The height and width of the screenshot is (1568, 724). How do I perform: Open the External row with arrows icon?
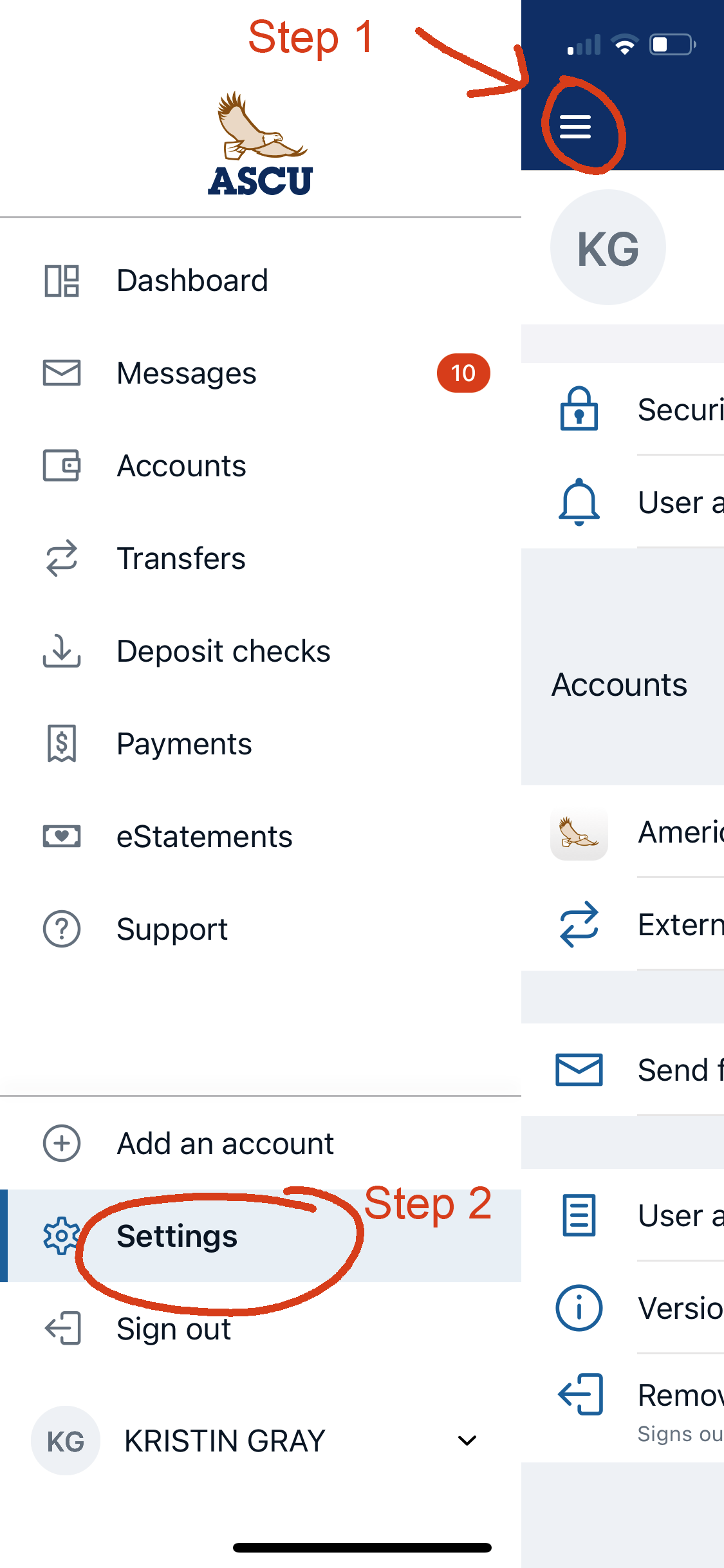(x=623, y=924)
